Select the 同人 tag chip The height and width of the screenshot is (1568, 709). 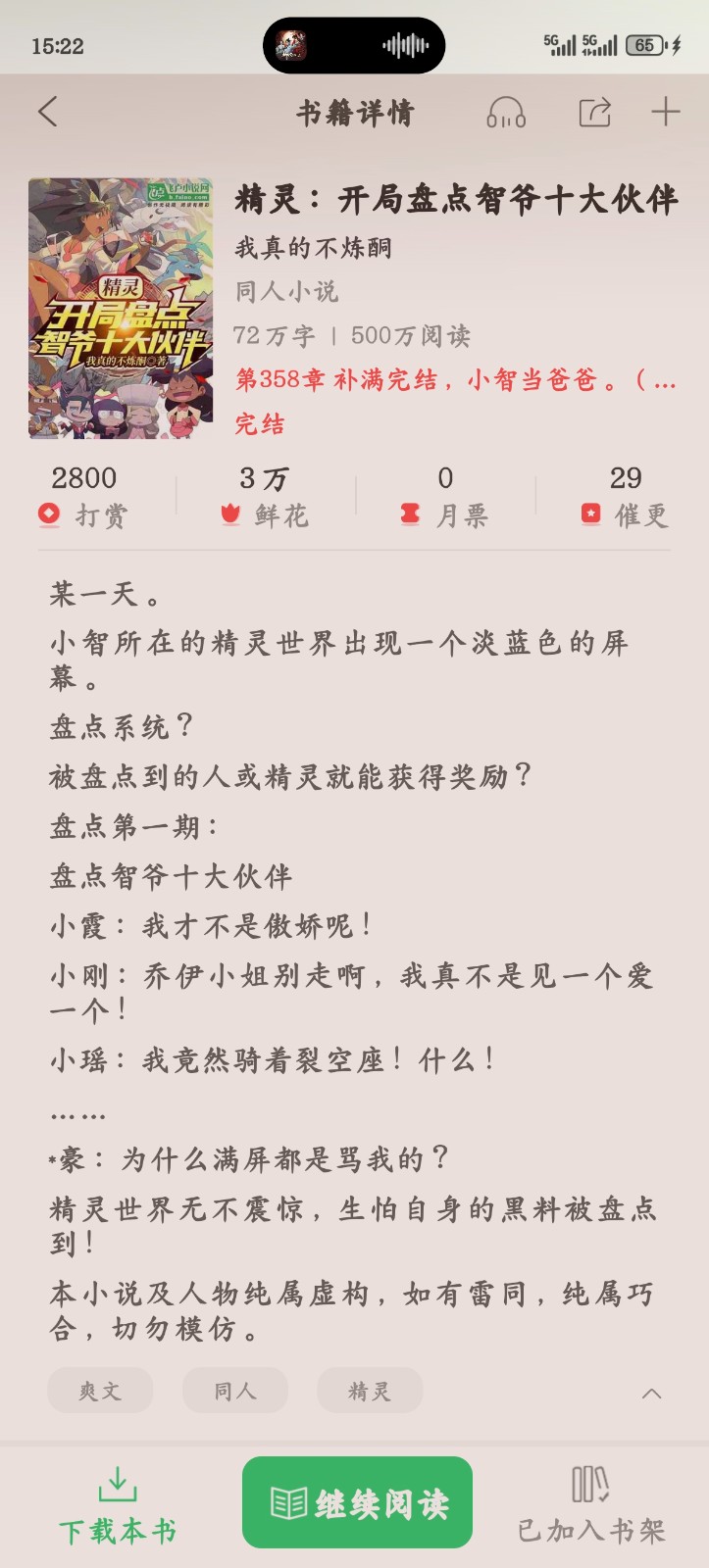point(234,1391)
